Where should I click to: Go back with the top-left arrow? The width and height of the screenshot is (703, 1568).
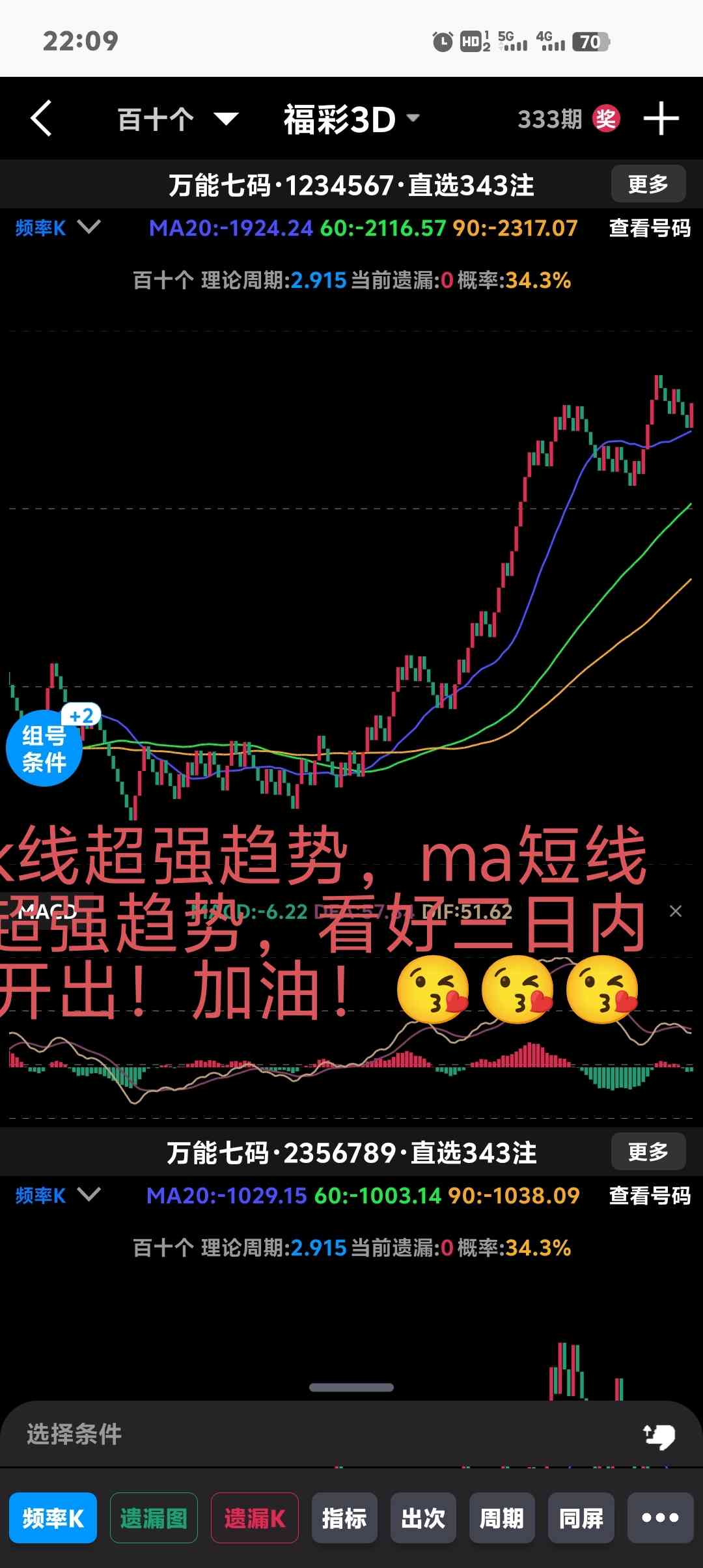point(42,119)
